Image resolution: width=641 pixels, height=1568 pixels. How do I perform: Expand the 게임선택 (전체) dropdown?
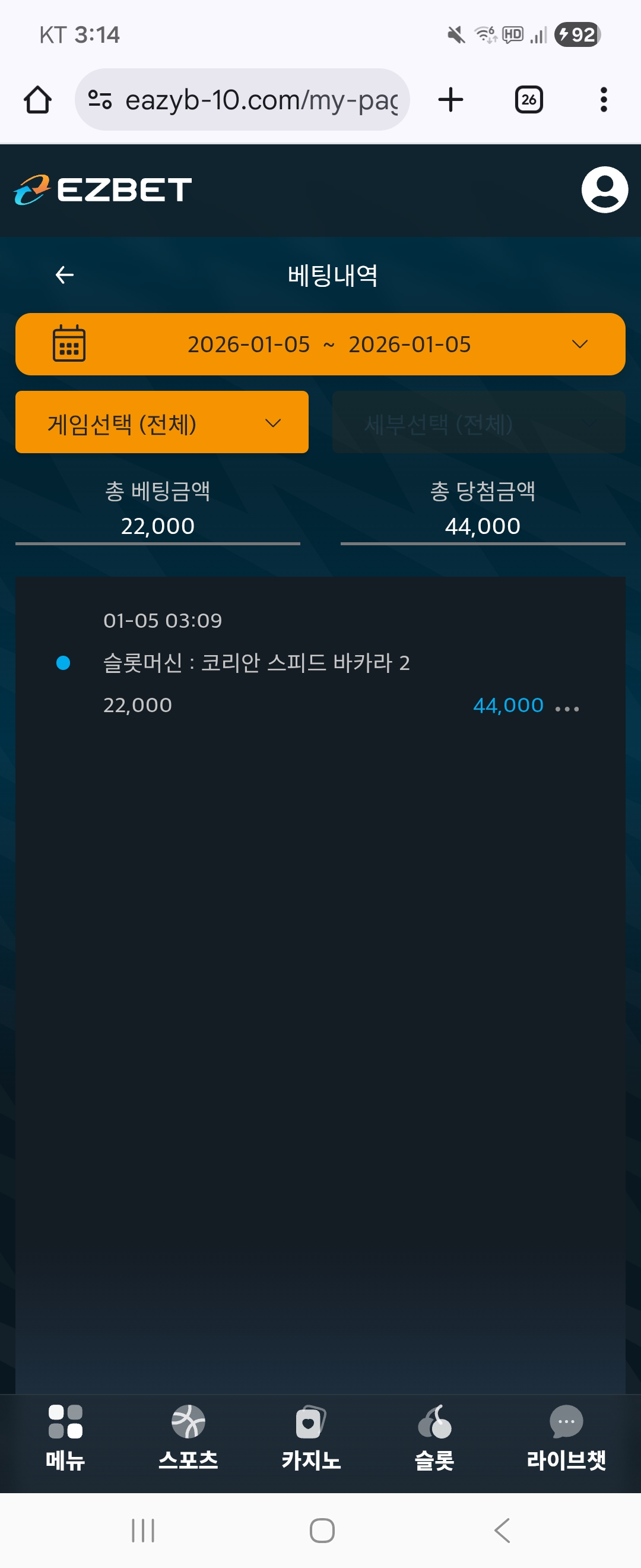coord(162,422)
